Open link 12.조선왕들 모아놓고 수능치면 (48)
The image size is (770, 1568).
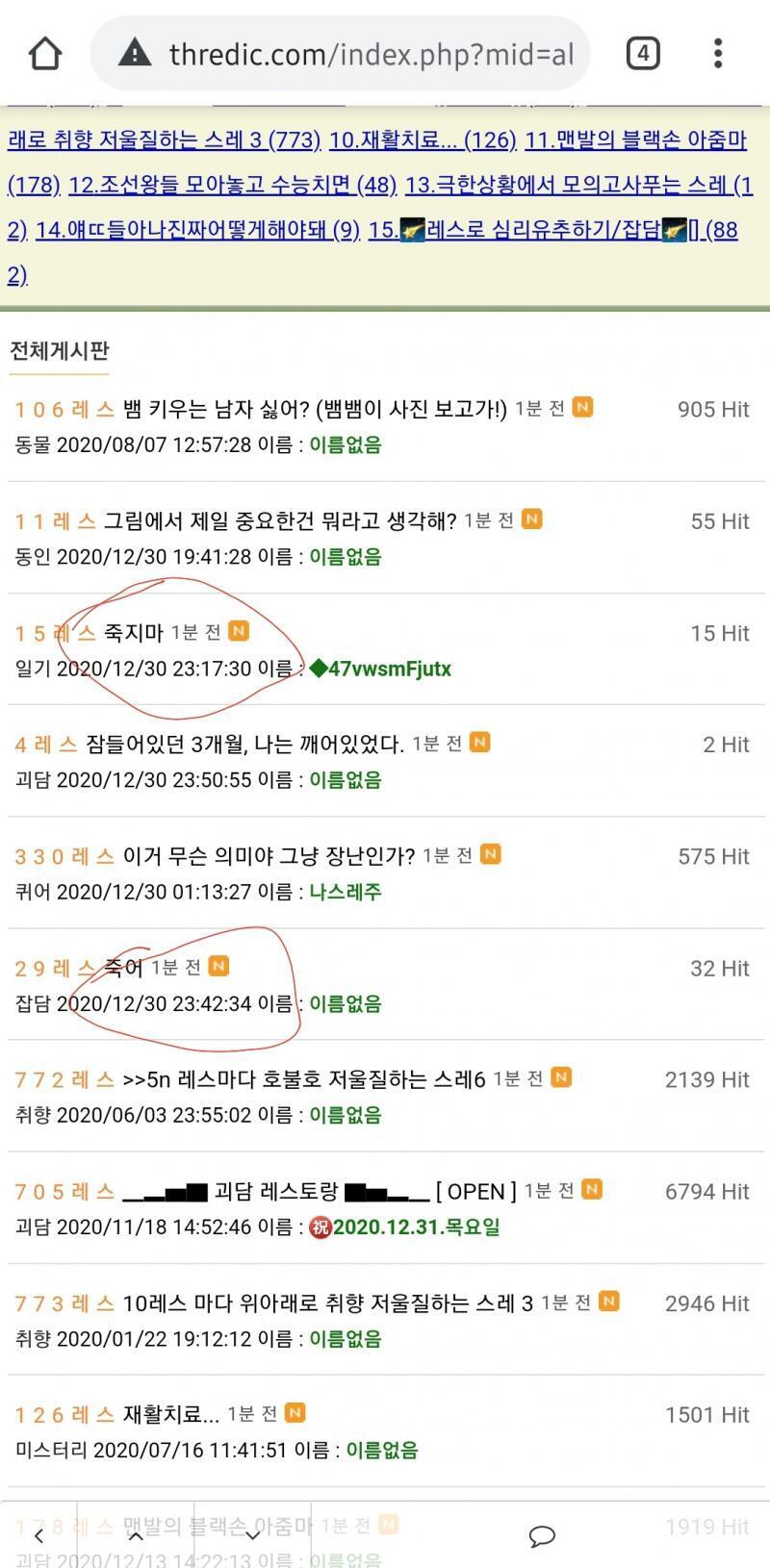tap(232, 185)
